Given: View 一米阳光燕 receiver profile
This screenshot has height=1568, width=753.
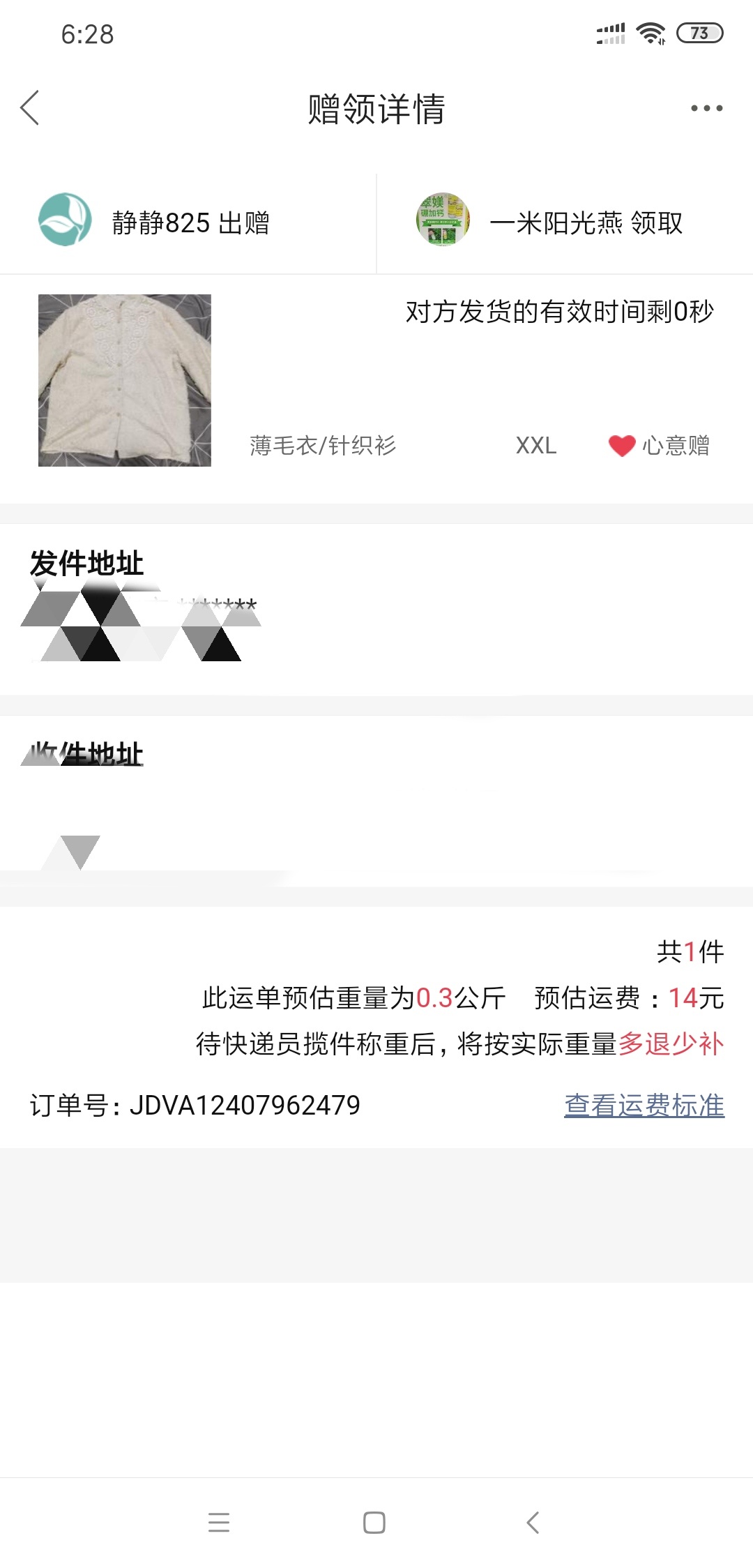Looking at the screenshot, I should [443, 220].
